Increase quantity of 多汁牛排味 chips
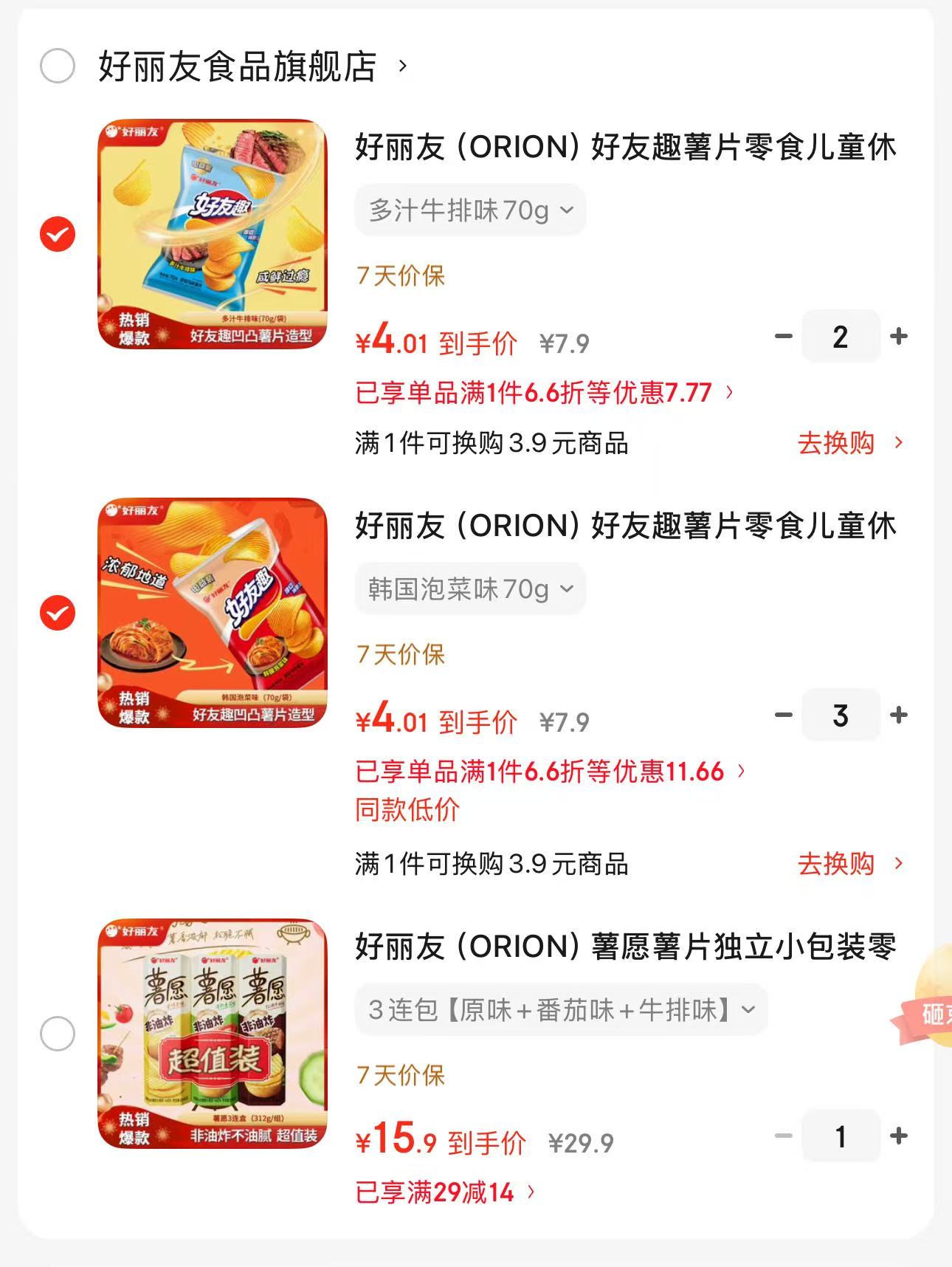The height and width of the screenshot is (1267, 952). (x=899, y=337)
